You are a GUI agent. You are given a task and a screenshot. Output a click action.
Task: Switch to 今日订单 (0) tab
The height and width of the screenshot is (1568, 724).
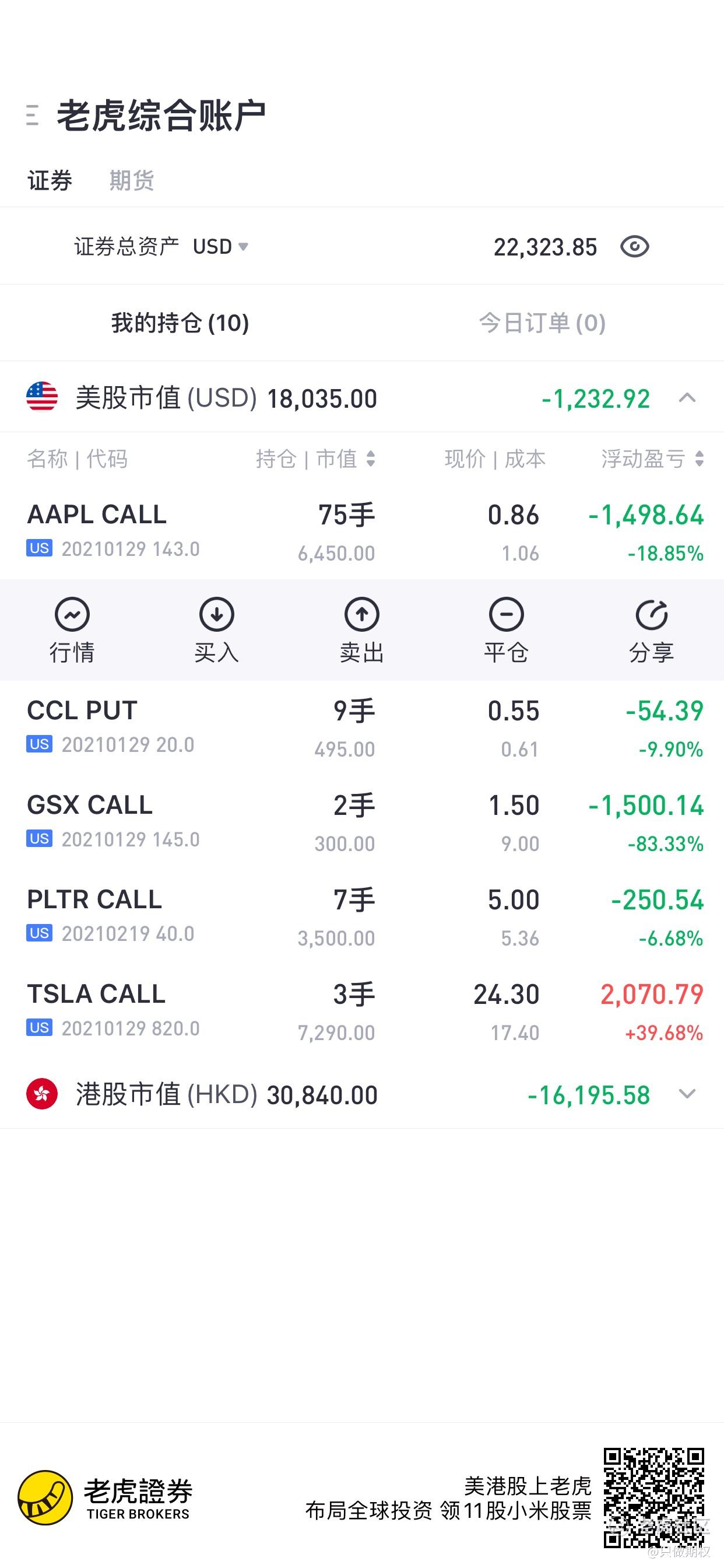[542, 323]
